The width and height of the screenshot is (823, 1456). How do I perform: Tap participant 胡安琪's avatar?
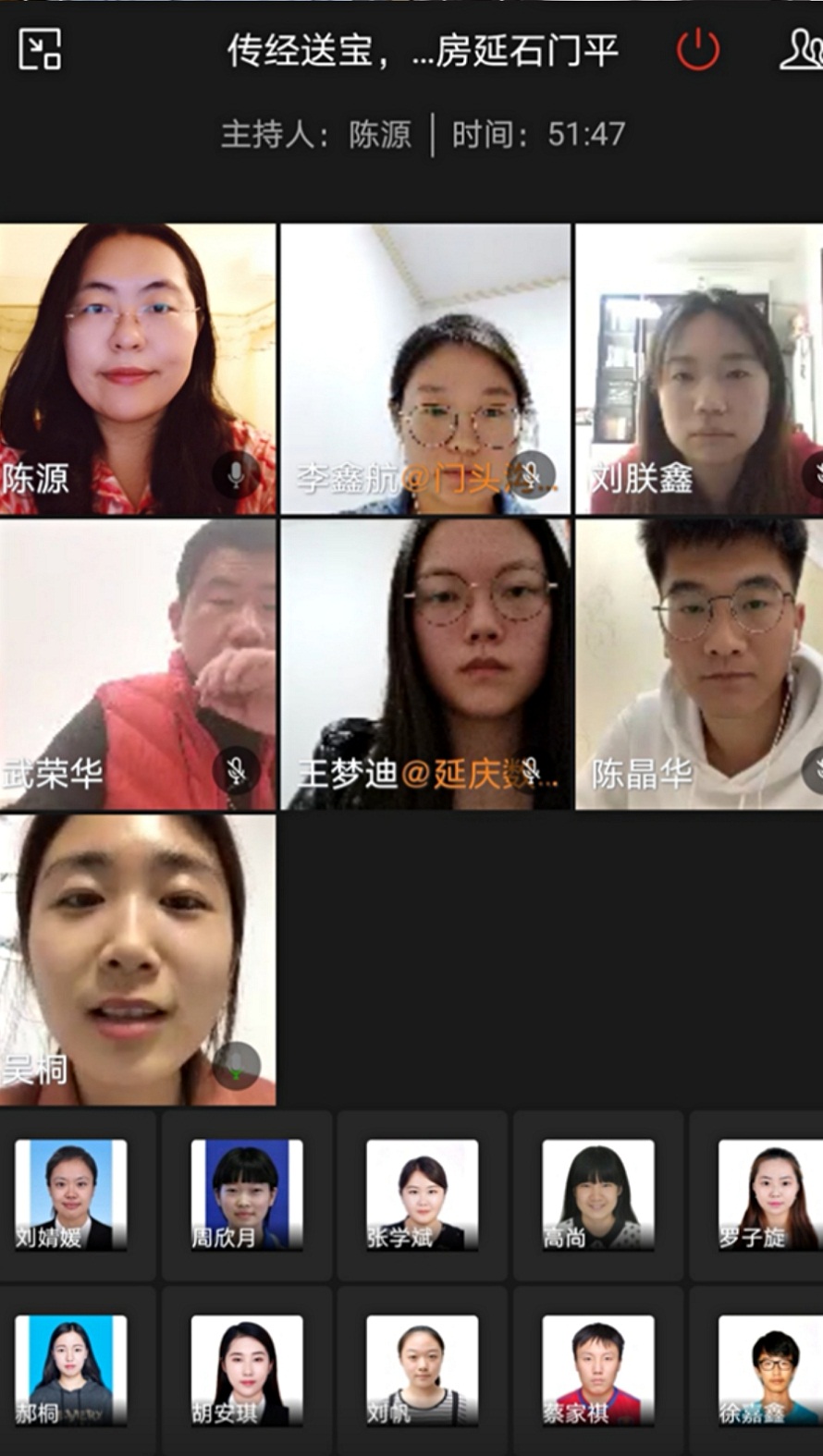246,1370
